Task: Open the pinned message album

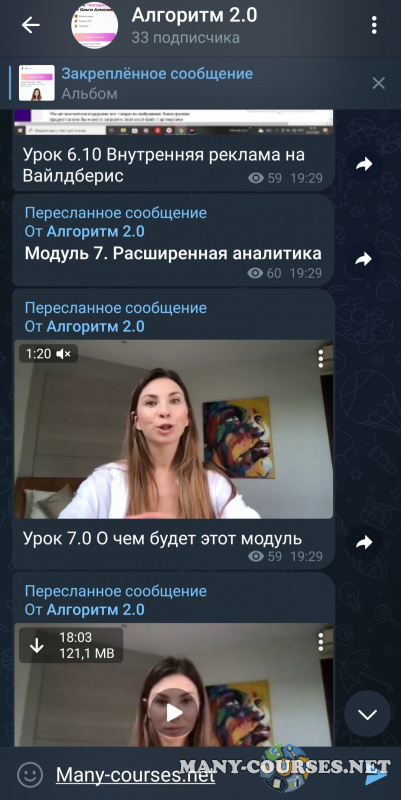Action: [x=157, y=83]
